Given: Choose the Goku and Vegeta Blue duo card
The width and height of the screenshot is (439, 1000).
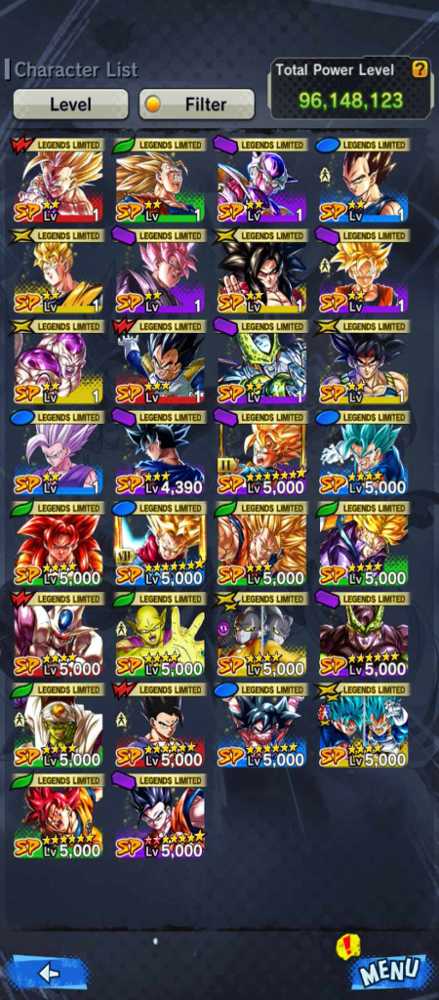Looking at the screenshot, I should (x=364, y=726).
